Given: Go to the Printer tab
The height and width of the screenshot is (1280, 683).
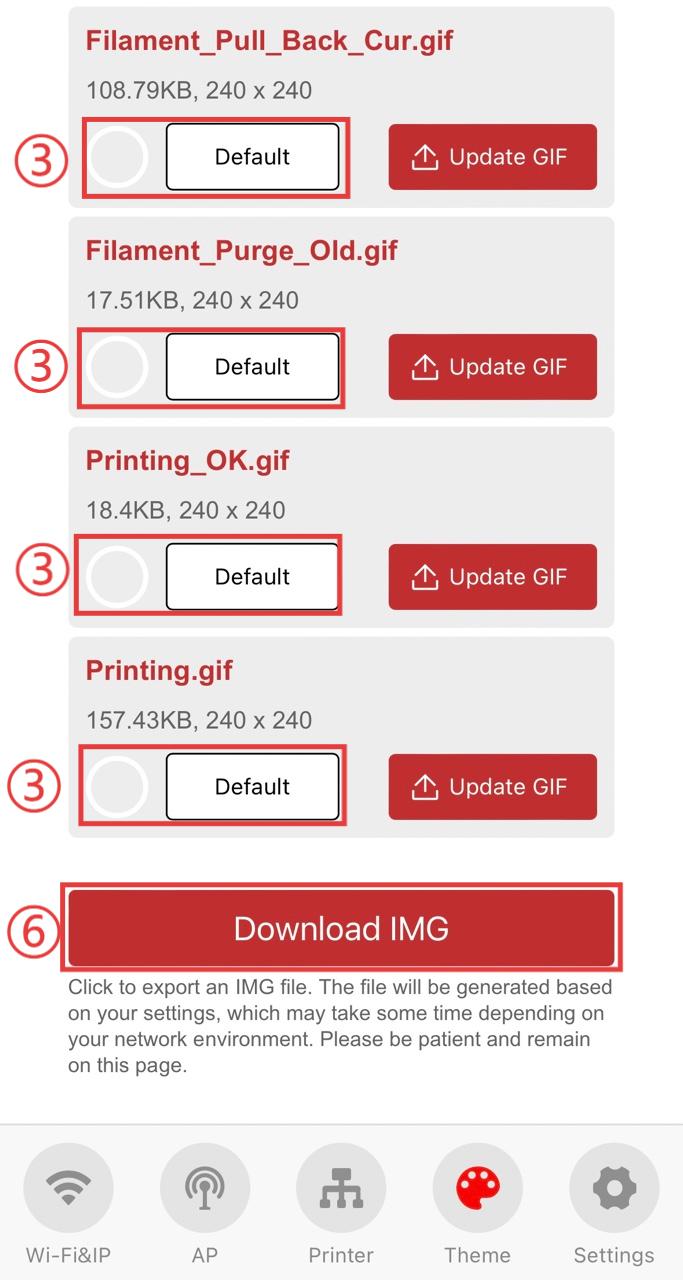Looking at the screenshot, I should tap(341, 1205).
